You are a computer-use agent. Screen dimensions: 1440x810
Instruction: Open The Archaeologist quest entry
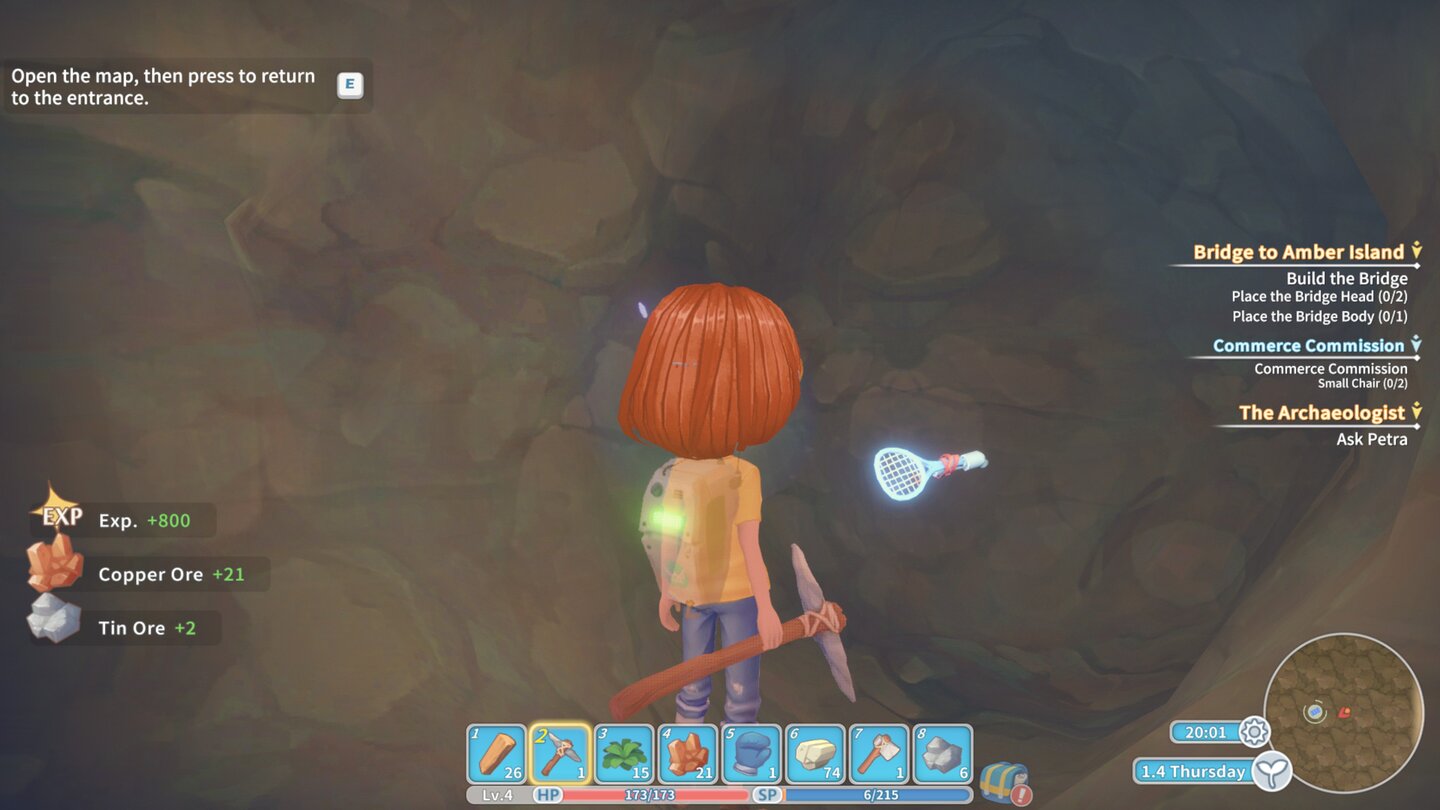click(x=1321, y=412)
